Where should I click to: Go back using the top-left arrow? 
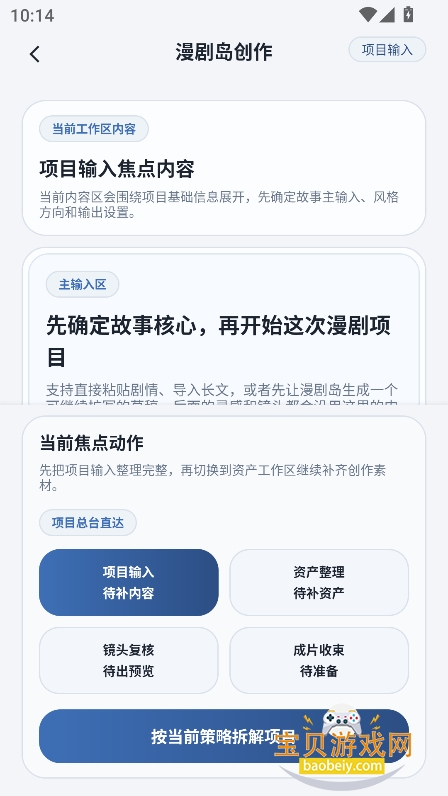tap(35, 54)
